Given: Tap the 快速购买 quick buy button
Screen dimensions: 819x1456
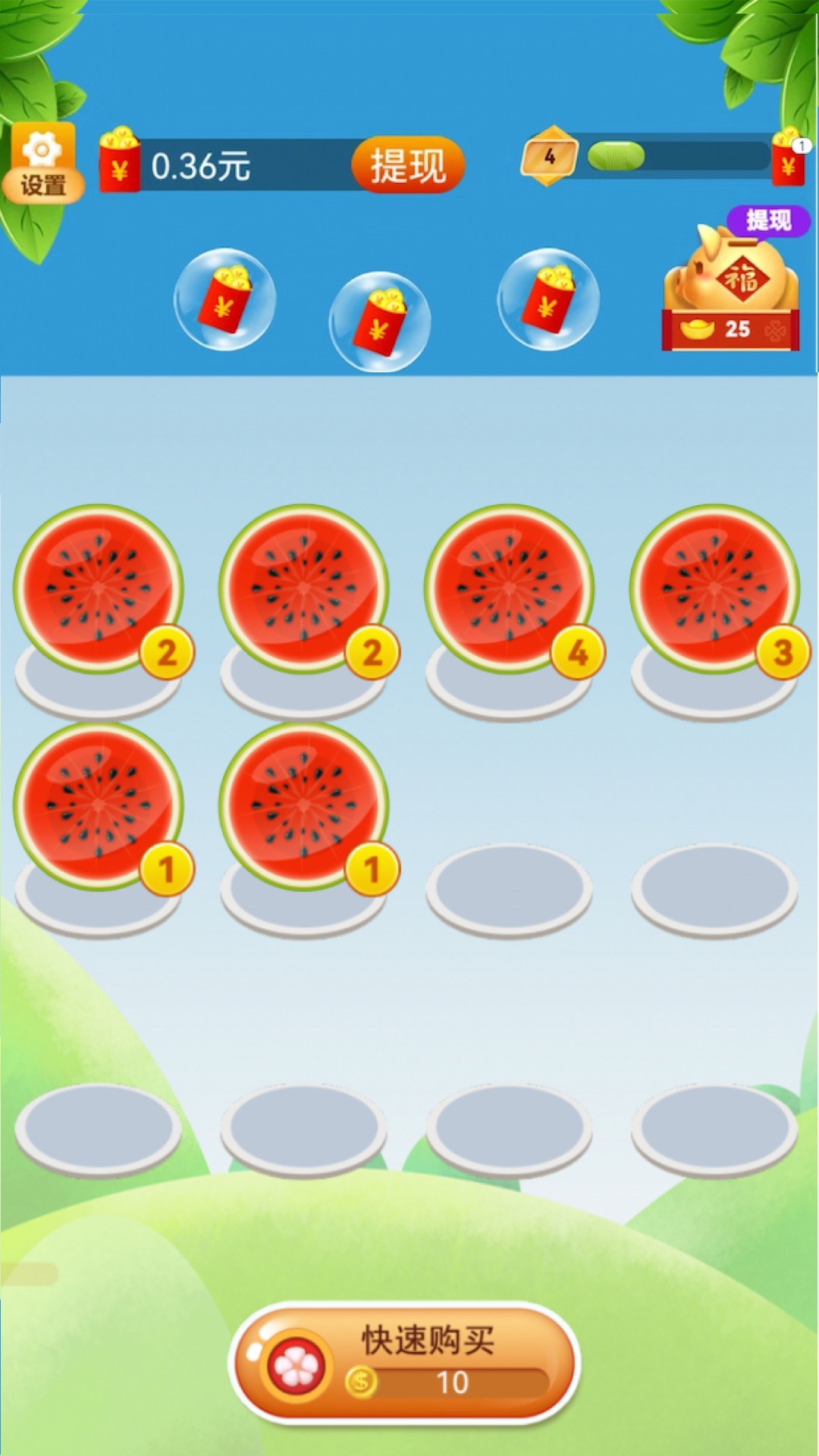Looking at the screenshot, I should 404,1362.
